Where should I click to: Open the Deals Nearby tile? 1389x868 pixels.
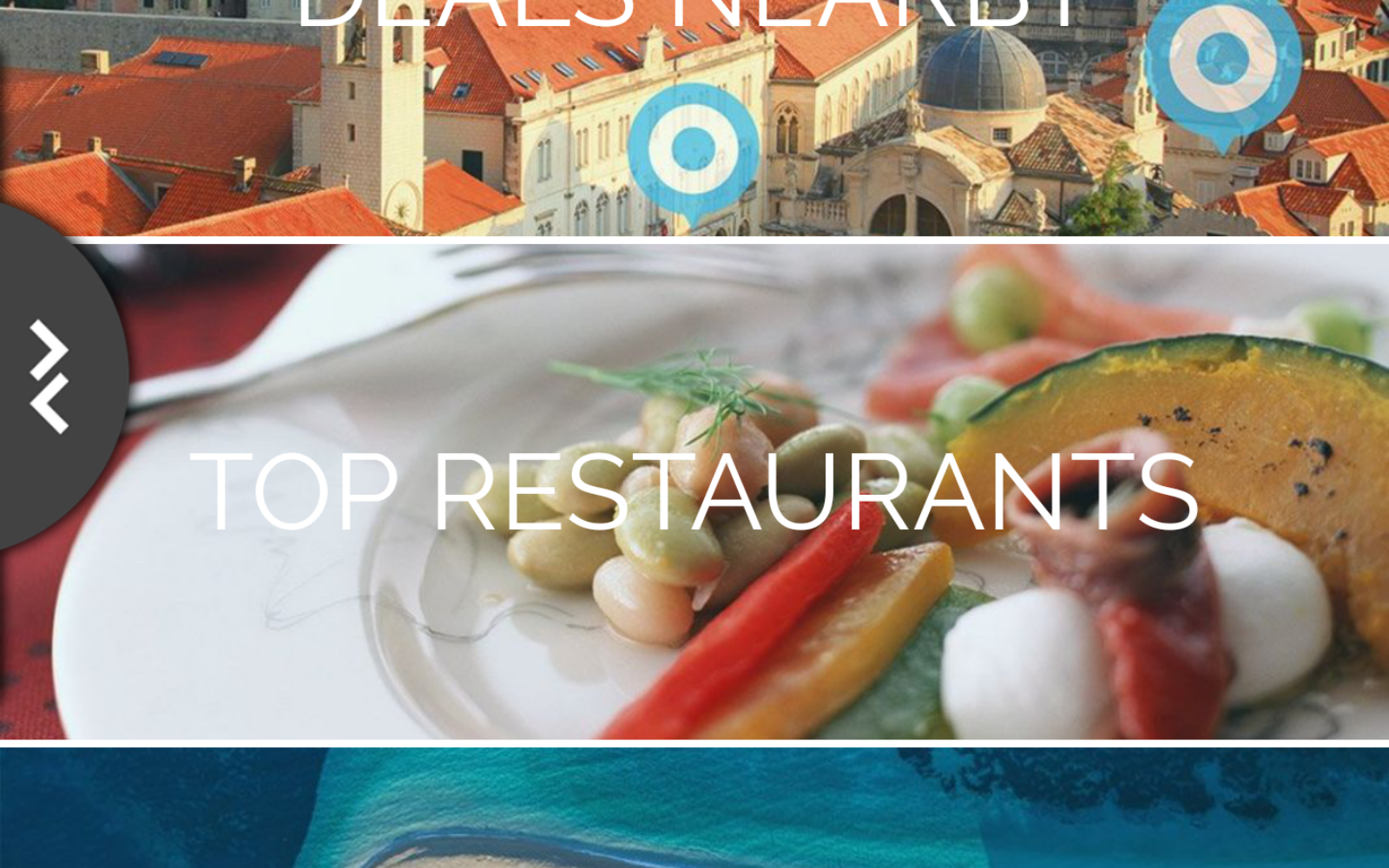694,117
